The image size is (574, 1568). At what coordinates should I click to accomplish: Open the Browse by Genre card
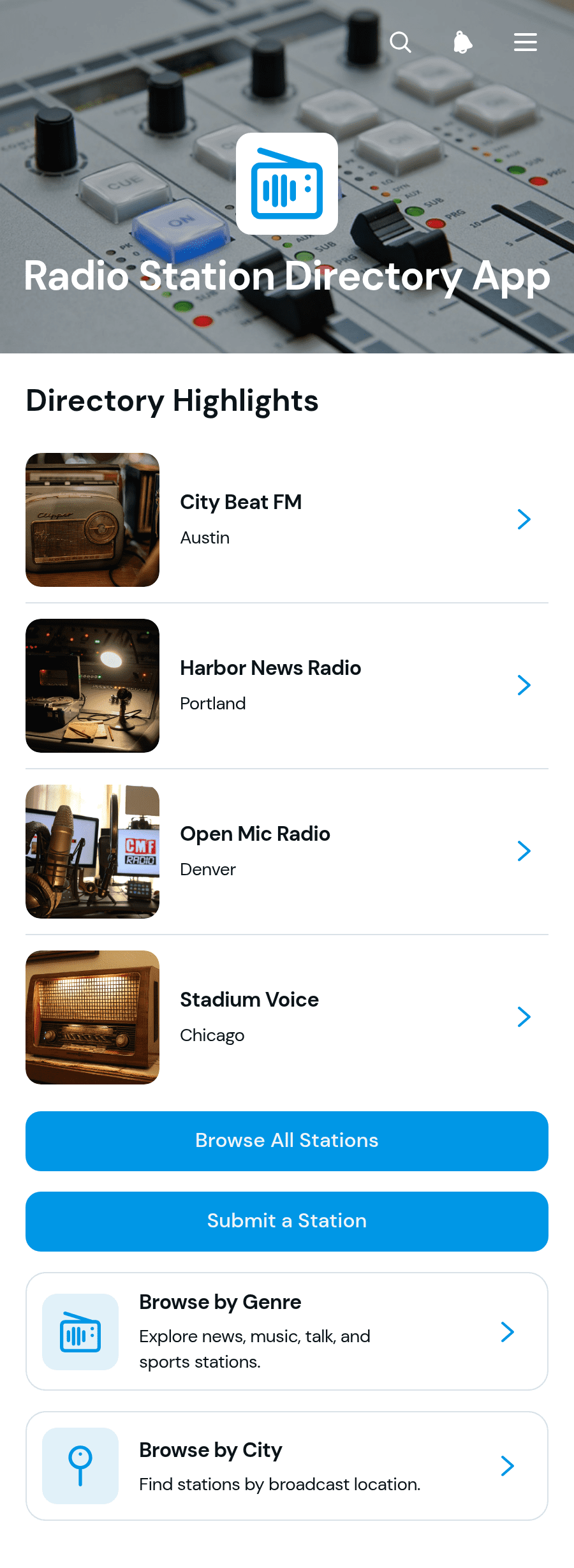[287, 1331]
